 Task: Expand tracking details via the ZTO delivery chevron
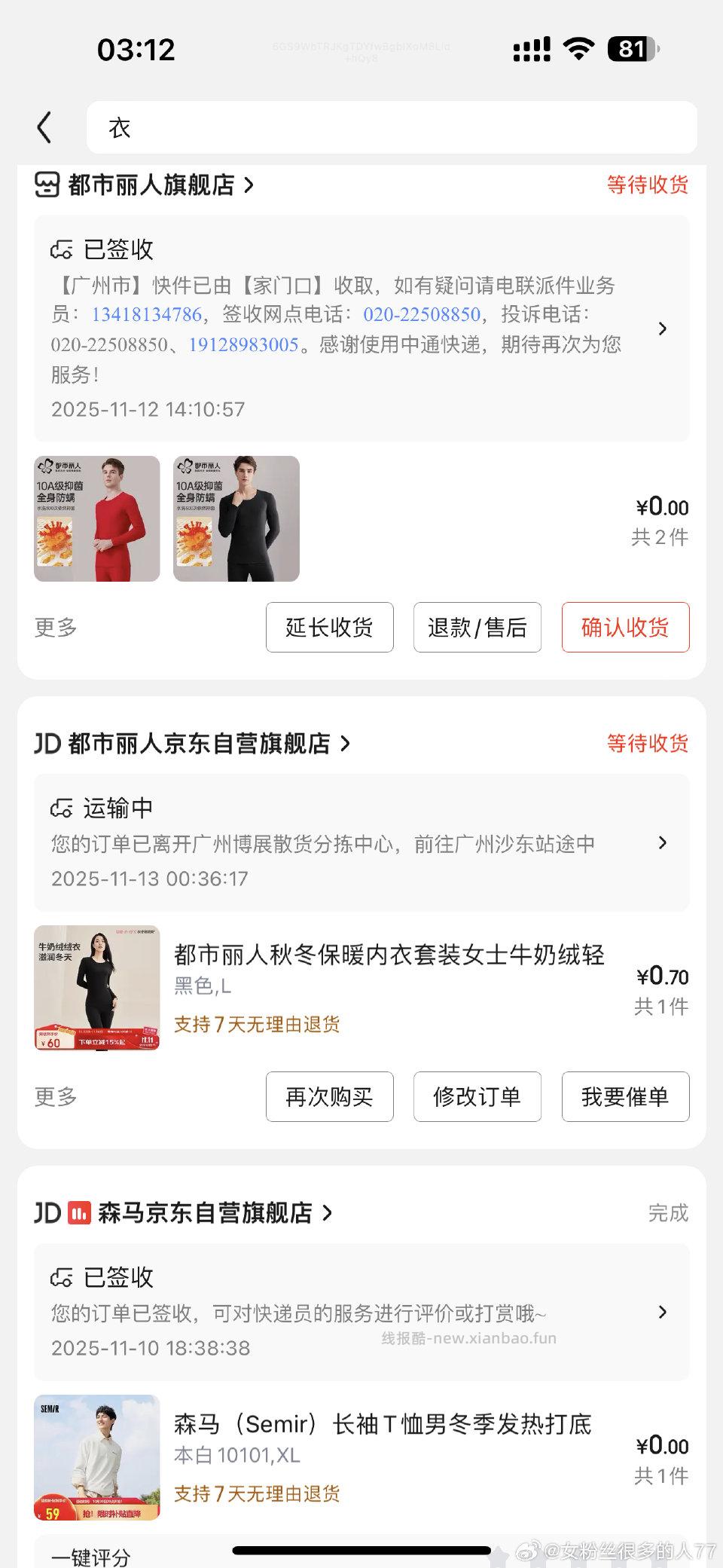coord(663,329)
